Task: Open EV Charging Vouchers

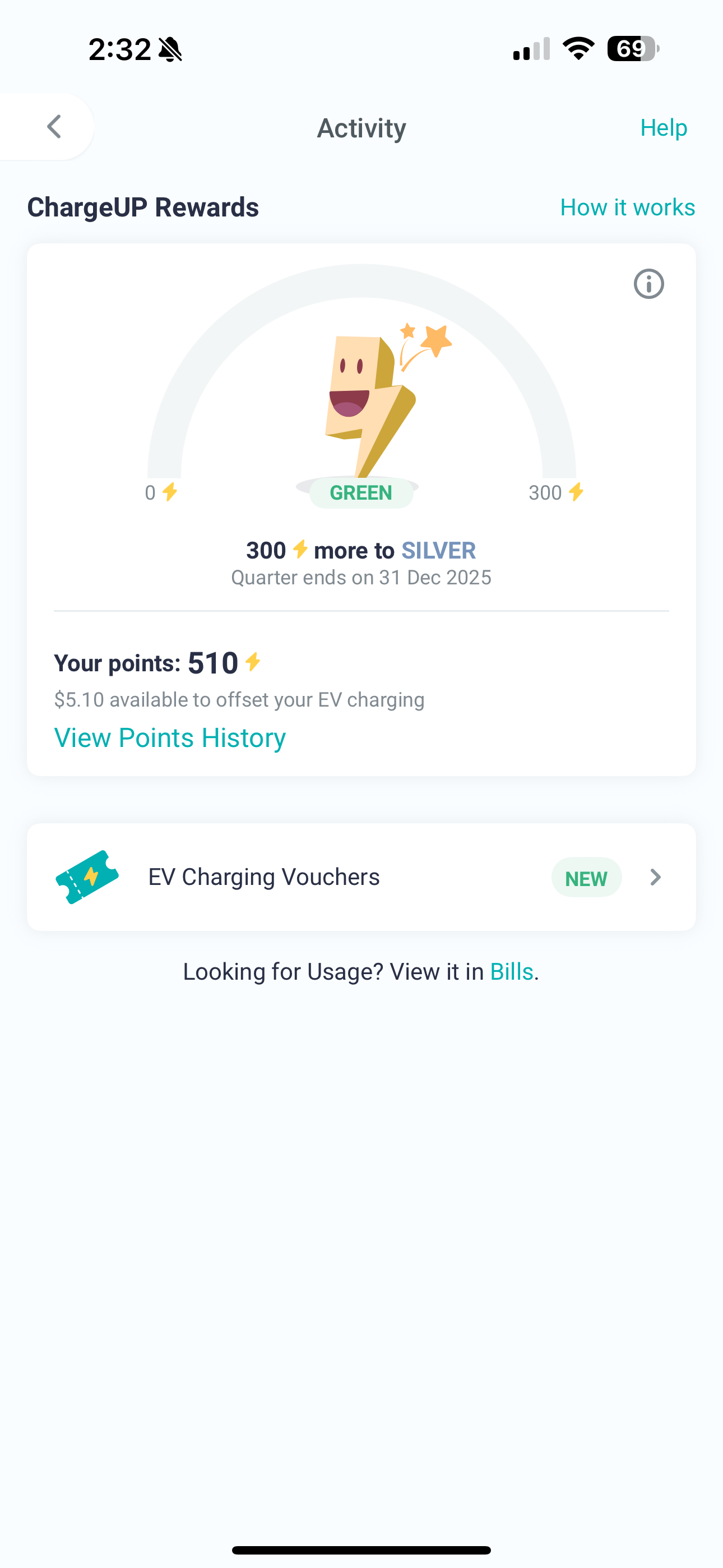Action: (361, 877)
